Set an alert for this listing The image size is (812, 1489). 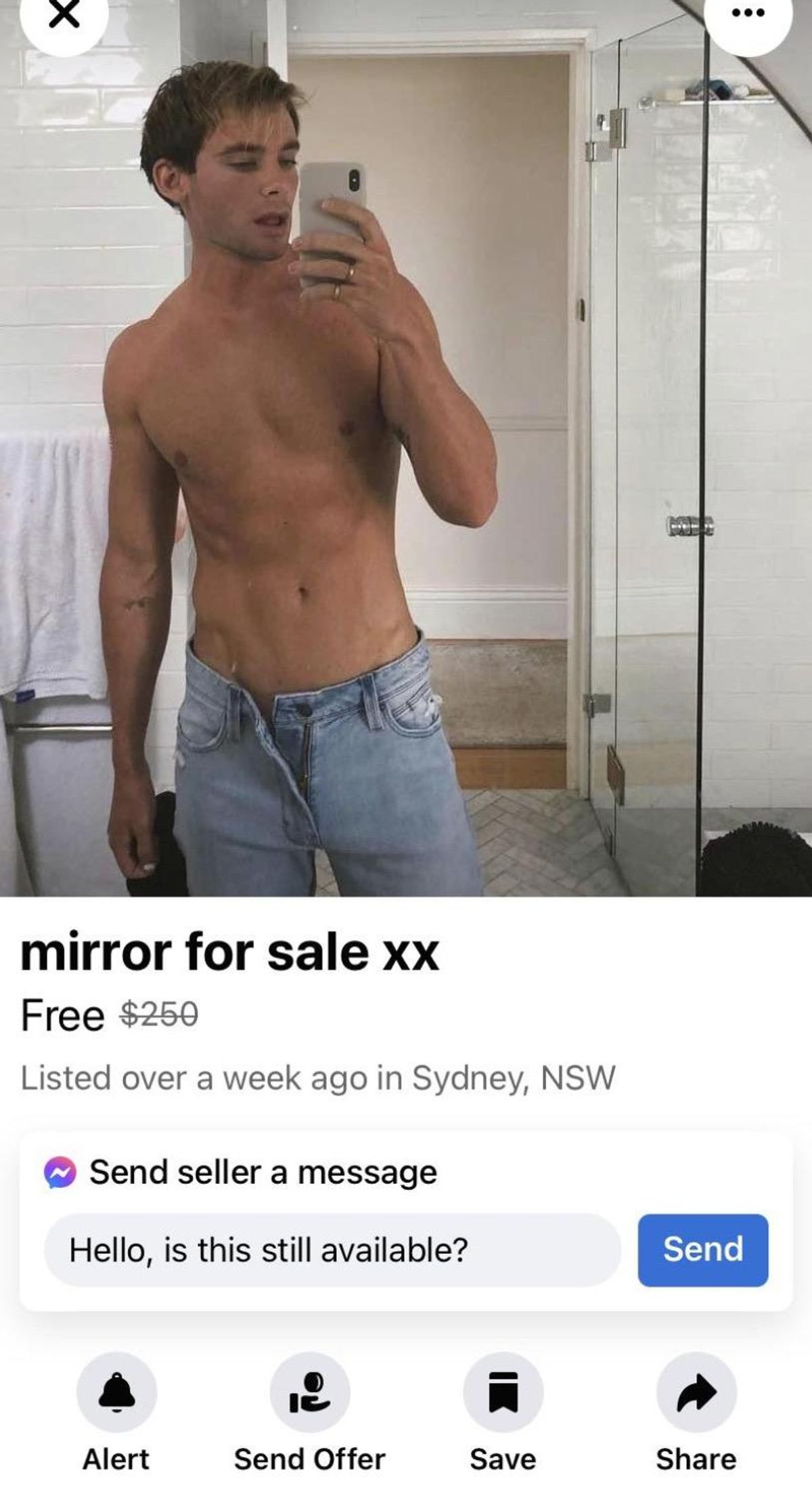(116, 1392)
